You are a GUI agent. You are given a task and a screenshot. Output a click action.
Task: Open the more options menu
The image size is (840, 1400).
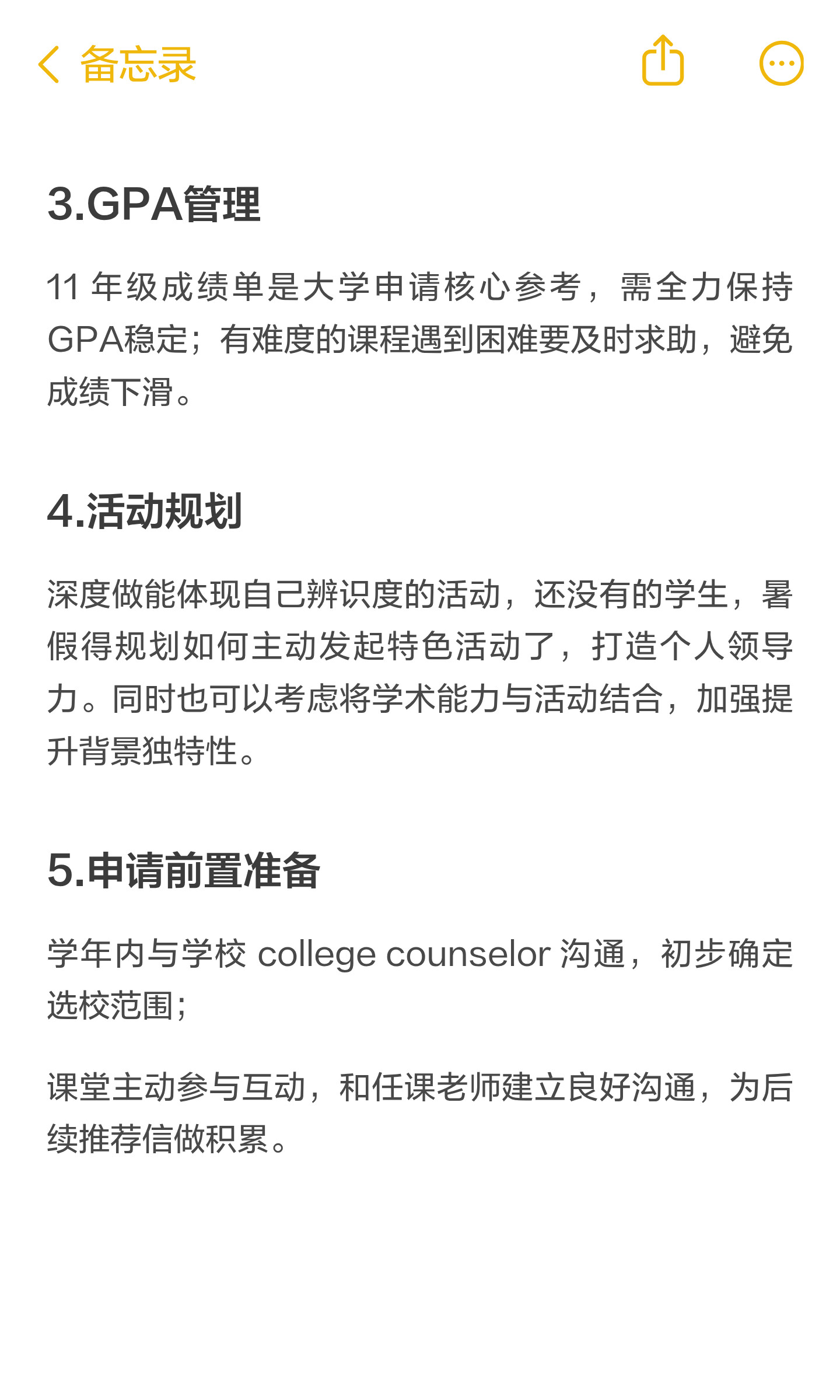coord(782,64)
